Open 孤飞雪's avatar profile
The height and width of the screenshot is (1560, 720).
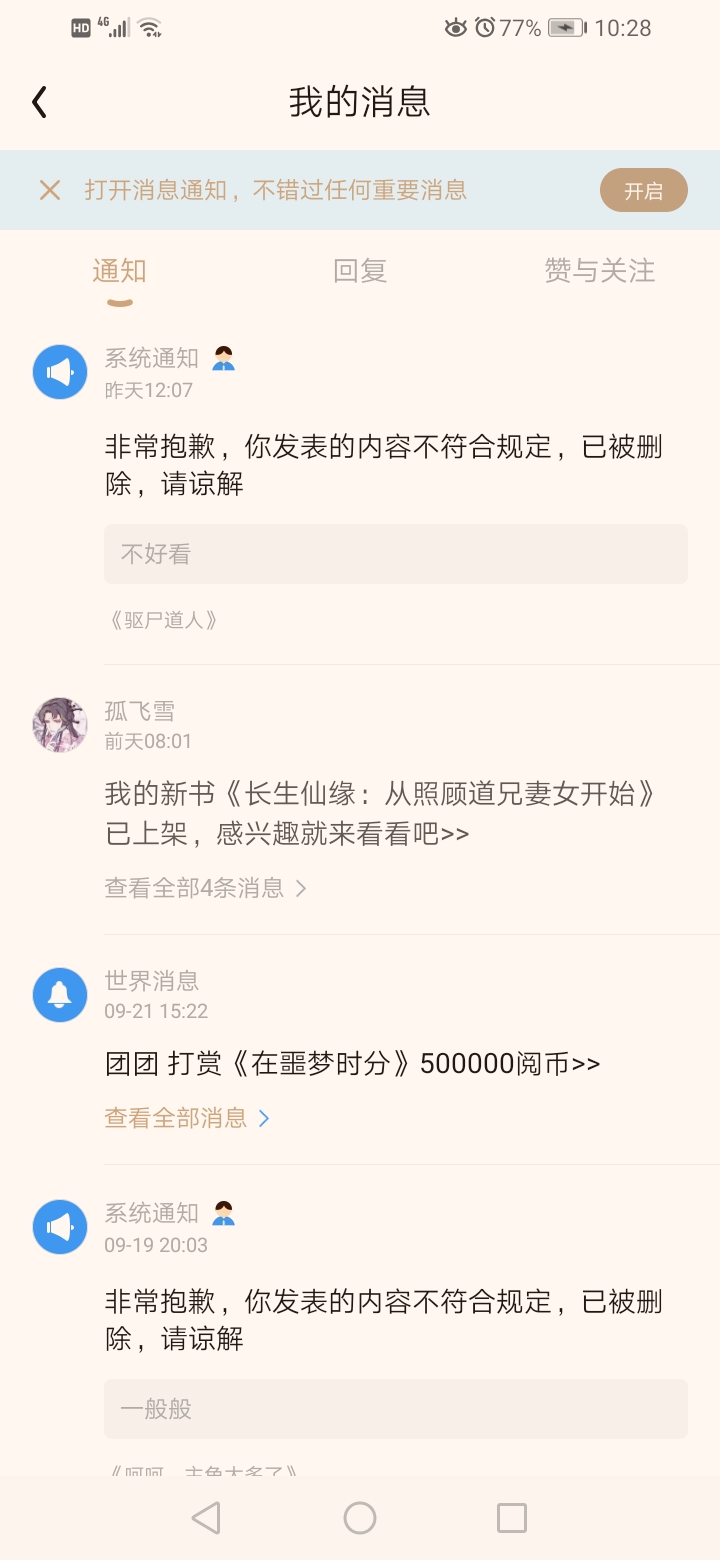click(60, 725)
